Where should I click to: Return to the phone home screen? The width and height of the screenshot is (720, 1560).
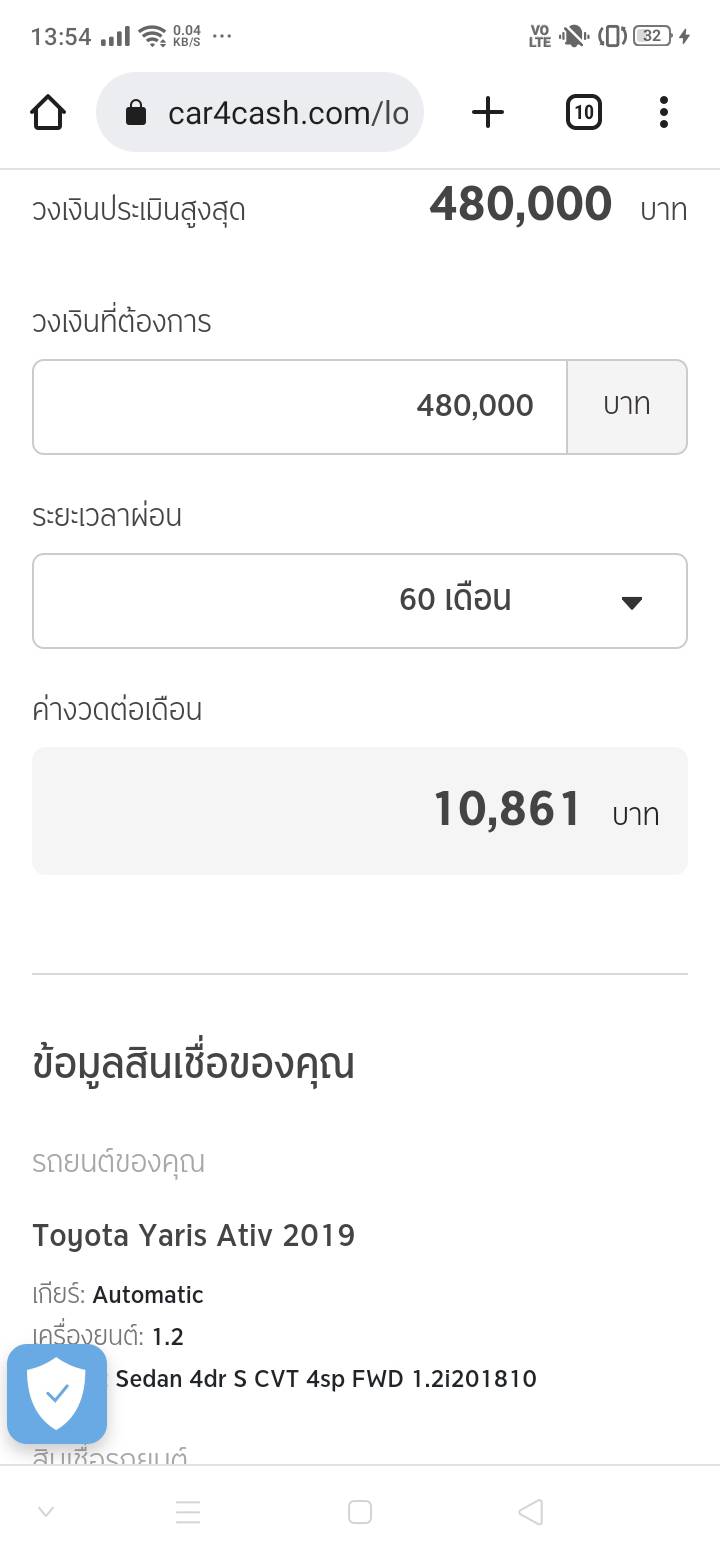[x=360, y=1512]
